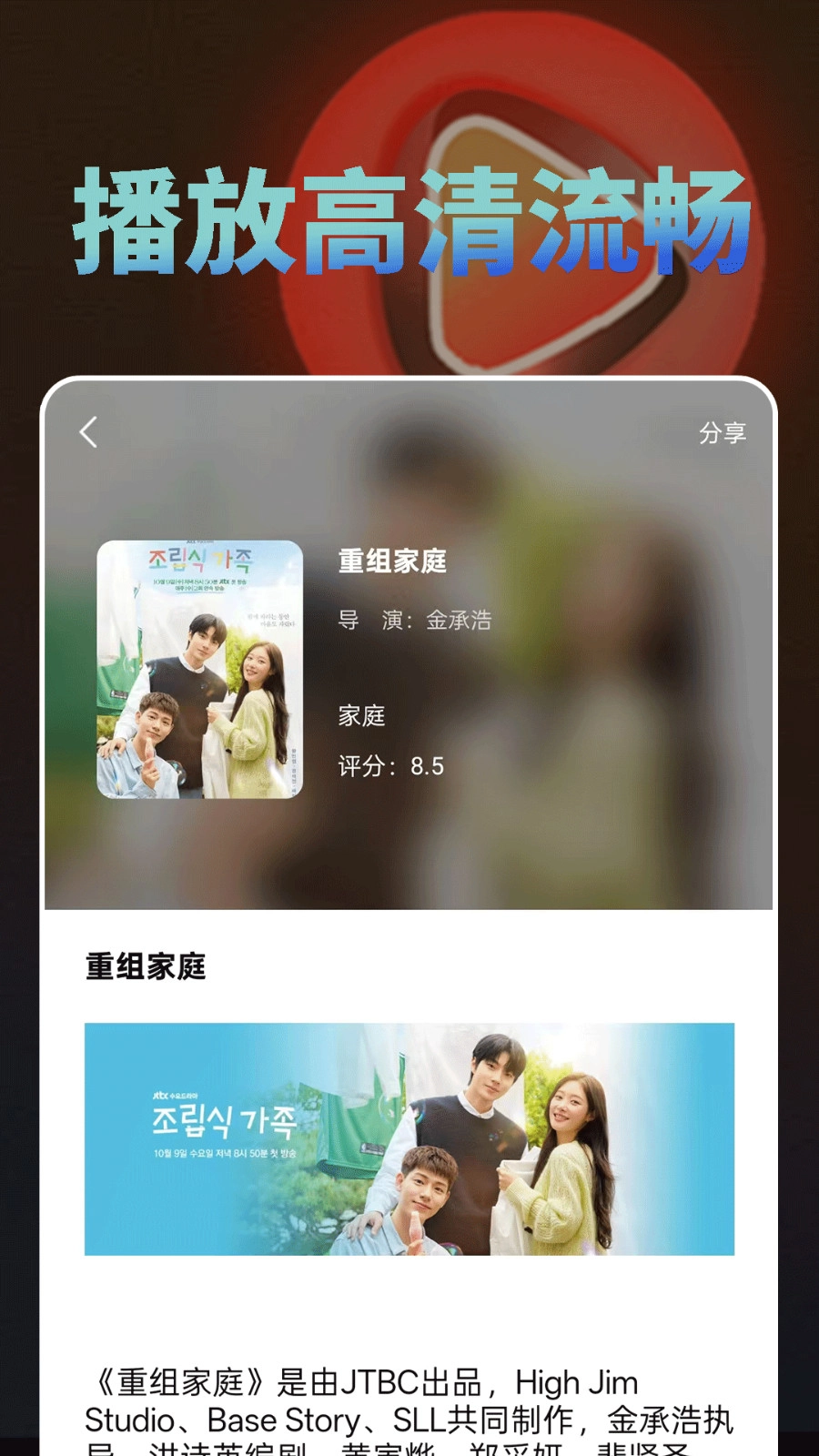
Task: Click the 分享 share button
Action: tap(725, 432)
